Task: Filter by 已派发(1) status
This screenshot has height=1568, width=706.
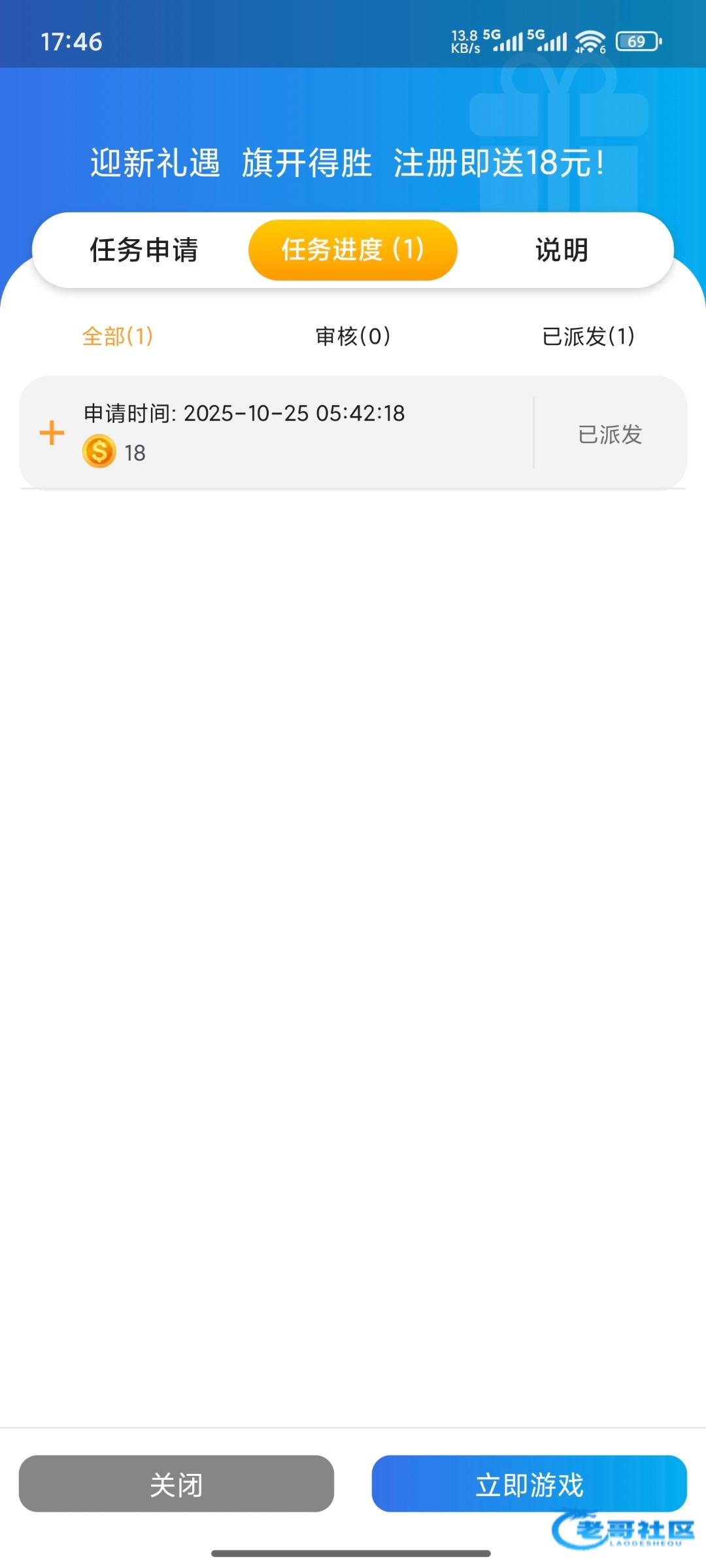Action: tap(588, 336)
